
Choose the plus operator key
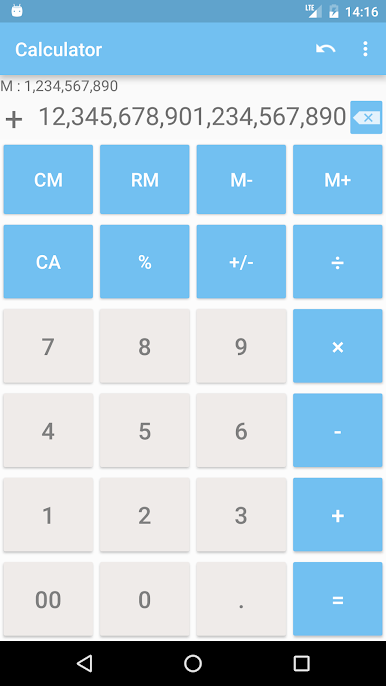(x=338, y=514)
